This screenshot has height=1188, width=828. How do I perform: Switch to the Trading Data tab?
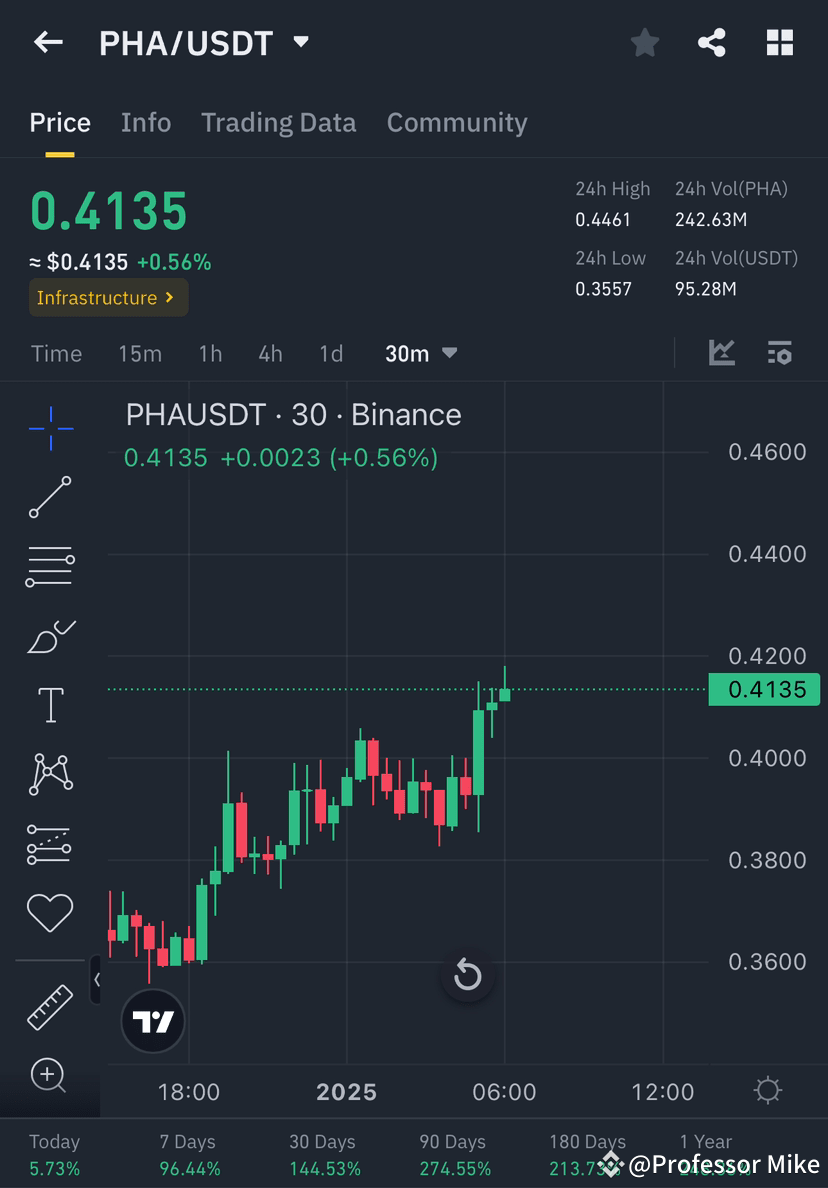[279, 122]
